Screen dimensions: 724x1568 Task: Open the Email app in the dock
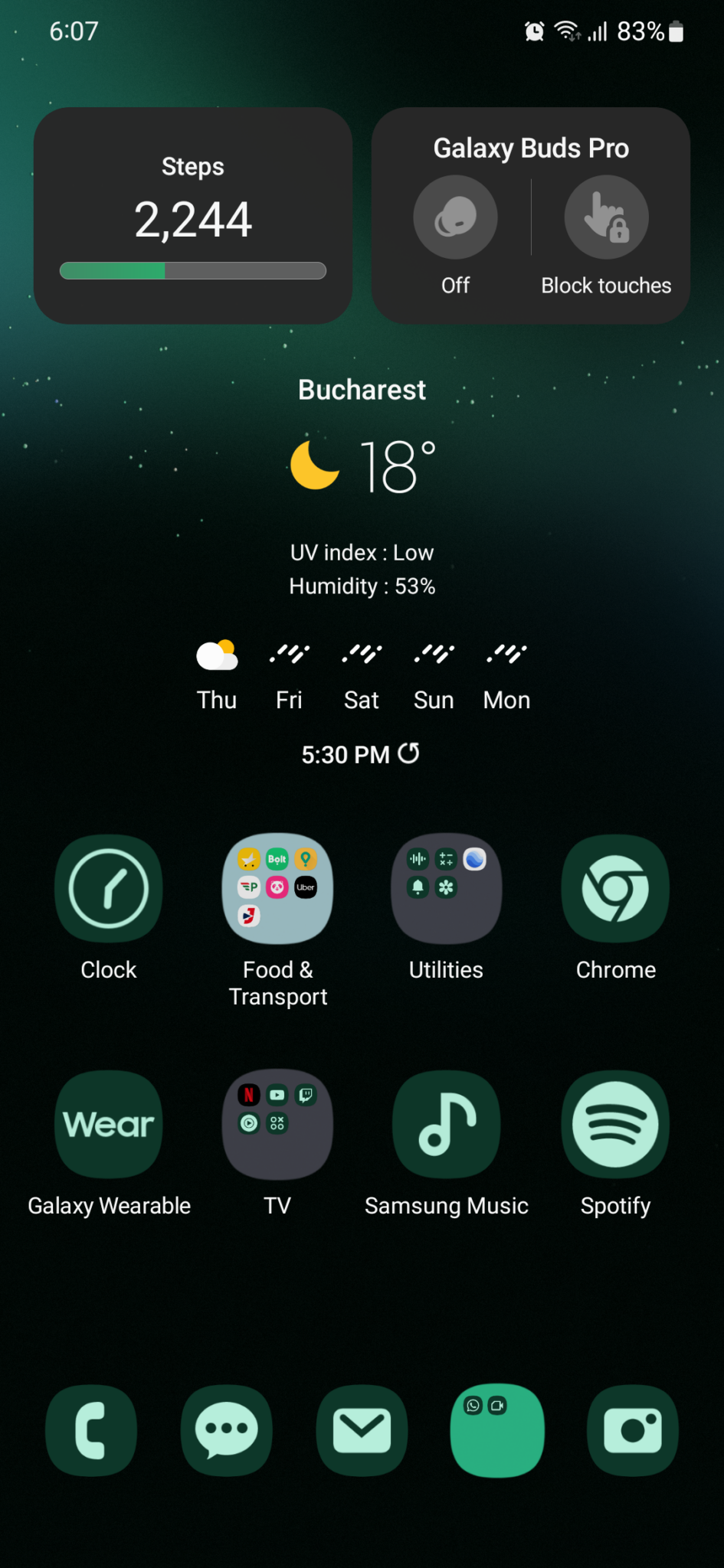click(x=362, y=1431)
